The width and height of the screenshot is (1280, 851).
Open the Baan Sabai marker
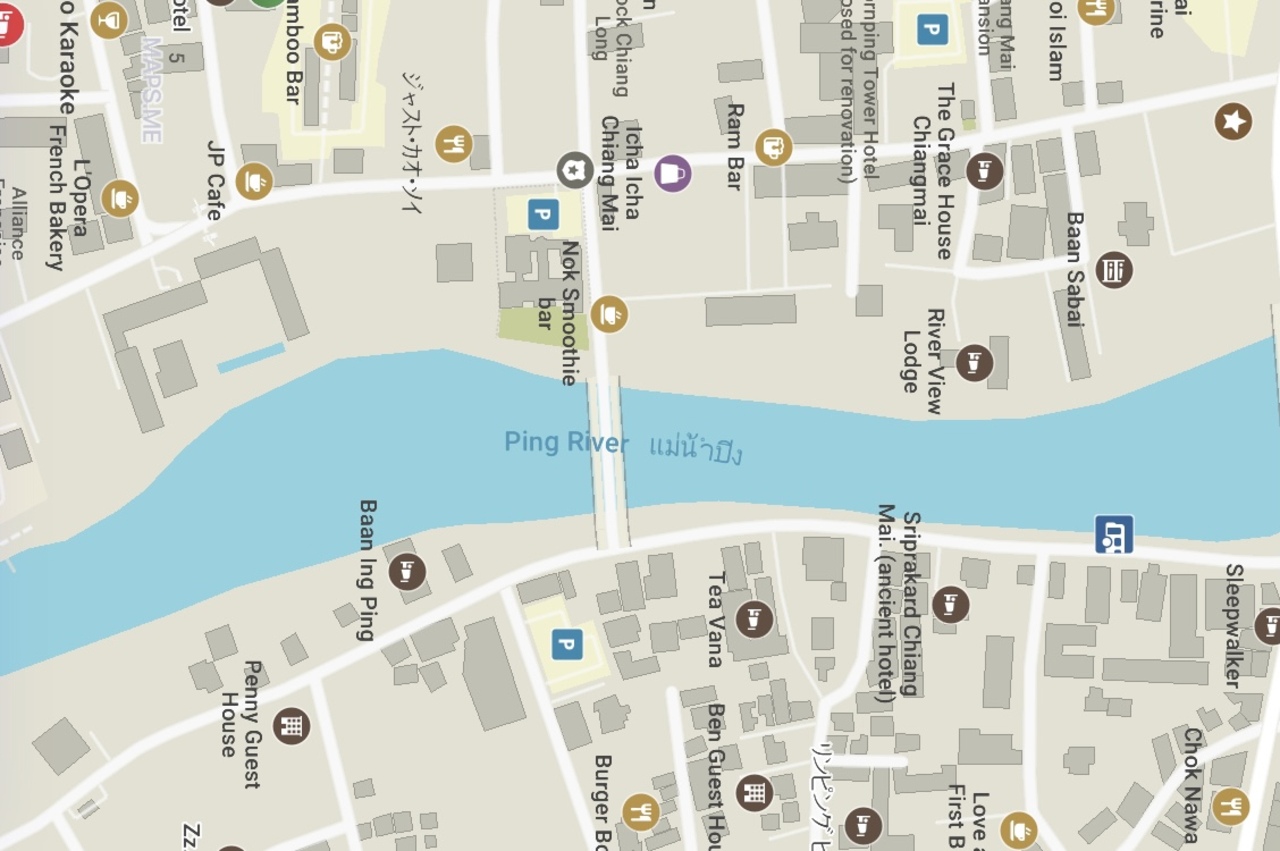[x=1113, y=269]
